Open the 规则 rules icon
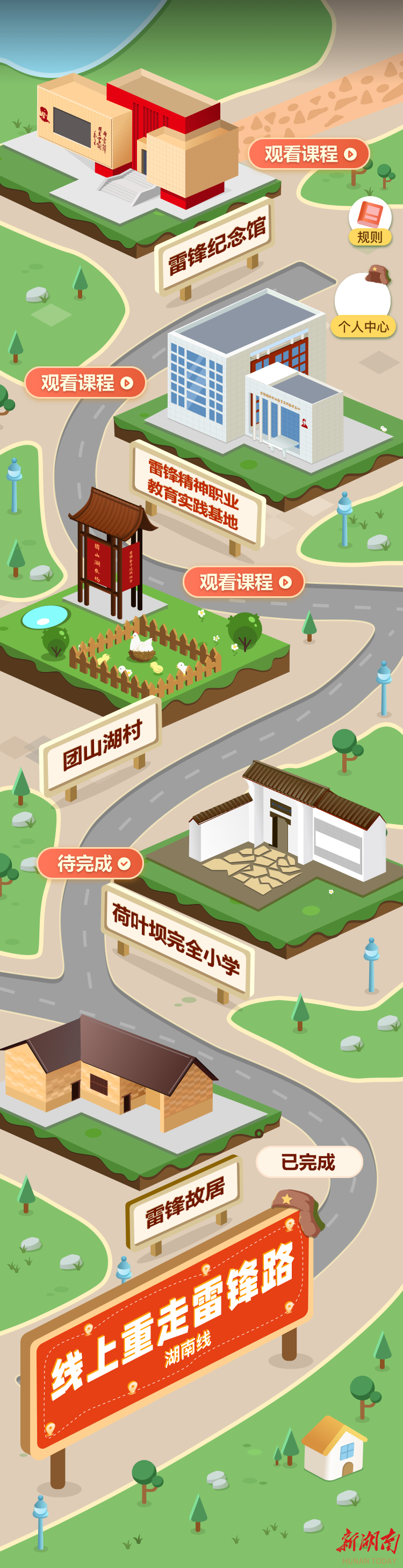 [370, 221]
